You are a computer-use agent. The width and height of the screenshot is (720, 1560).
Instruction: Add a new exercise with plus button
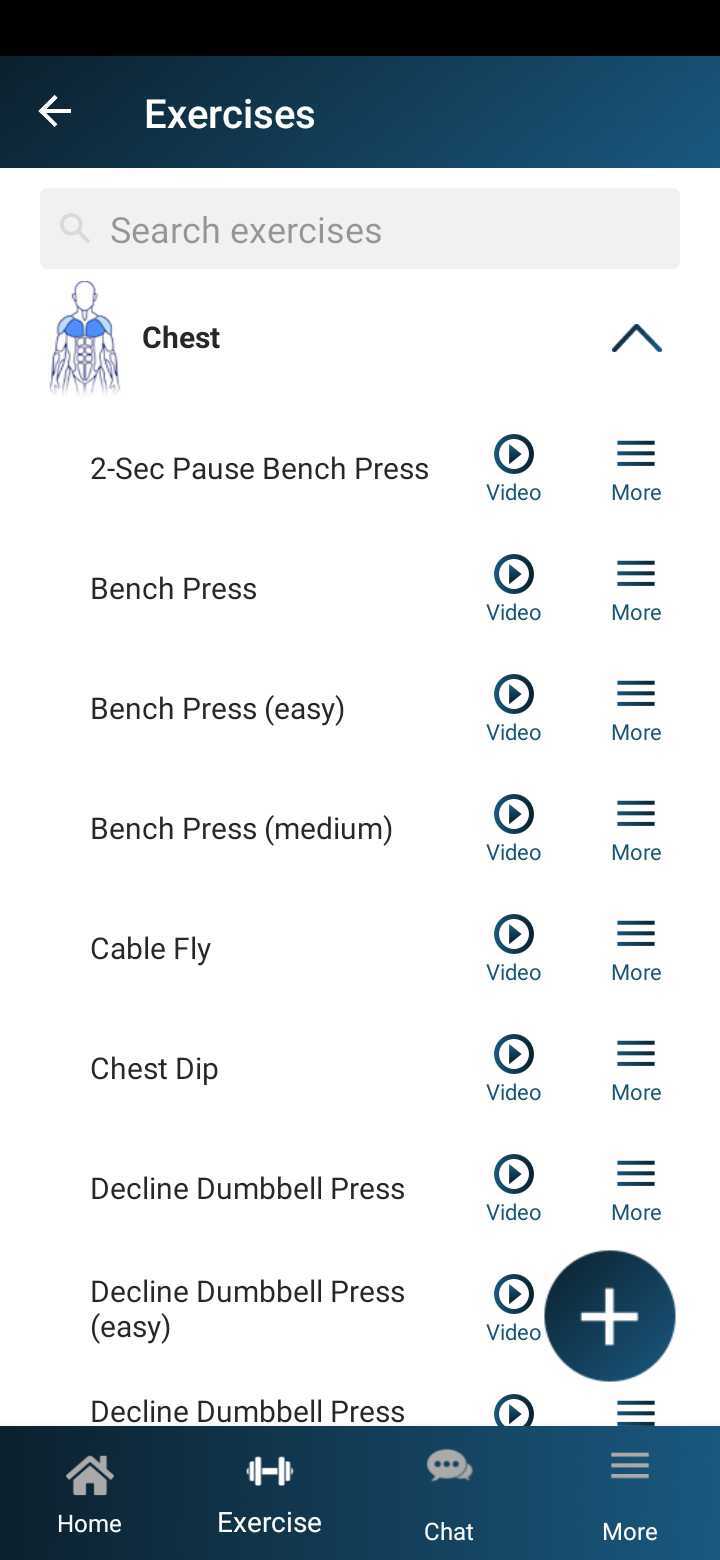(x=609, y=1315)
